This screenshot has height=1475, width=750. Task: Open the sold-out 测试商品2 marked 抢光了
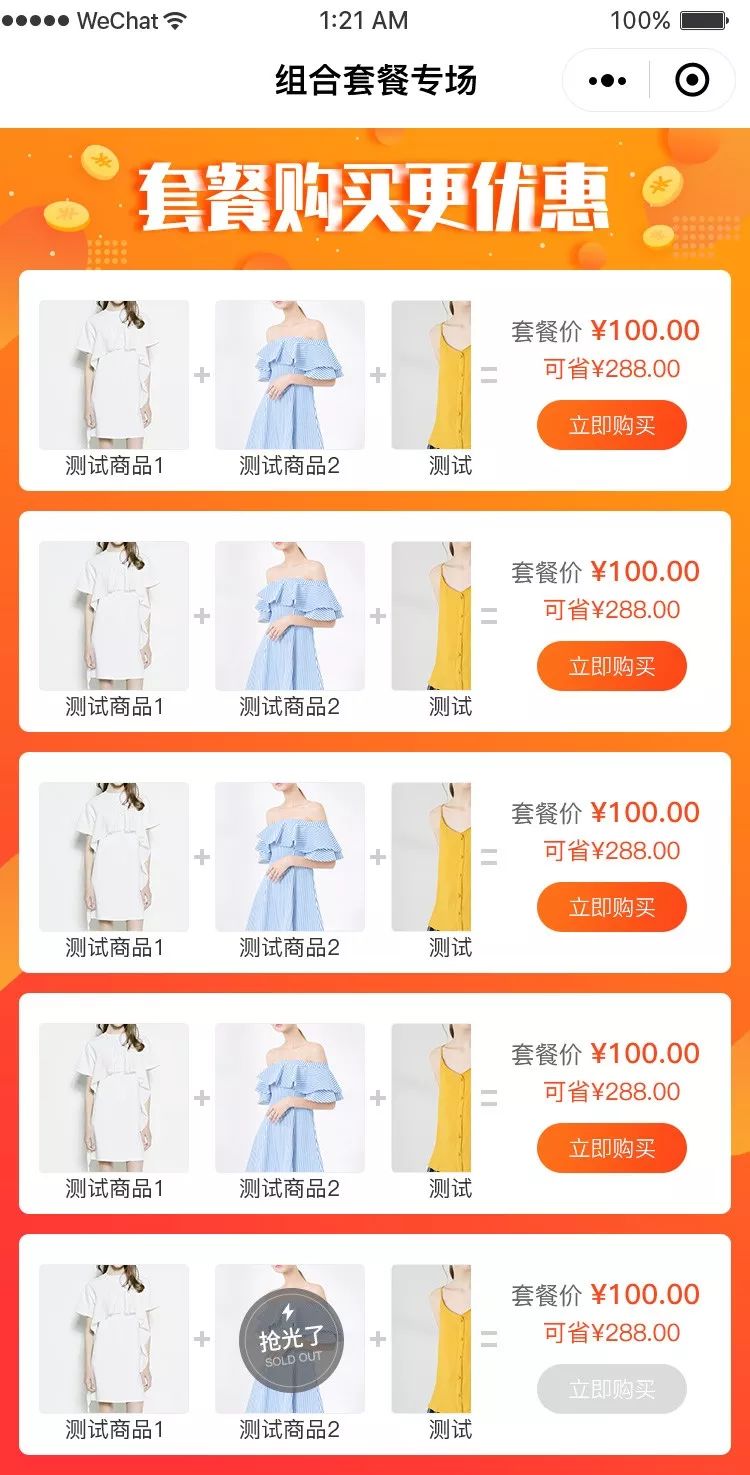coord(290,1338)
